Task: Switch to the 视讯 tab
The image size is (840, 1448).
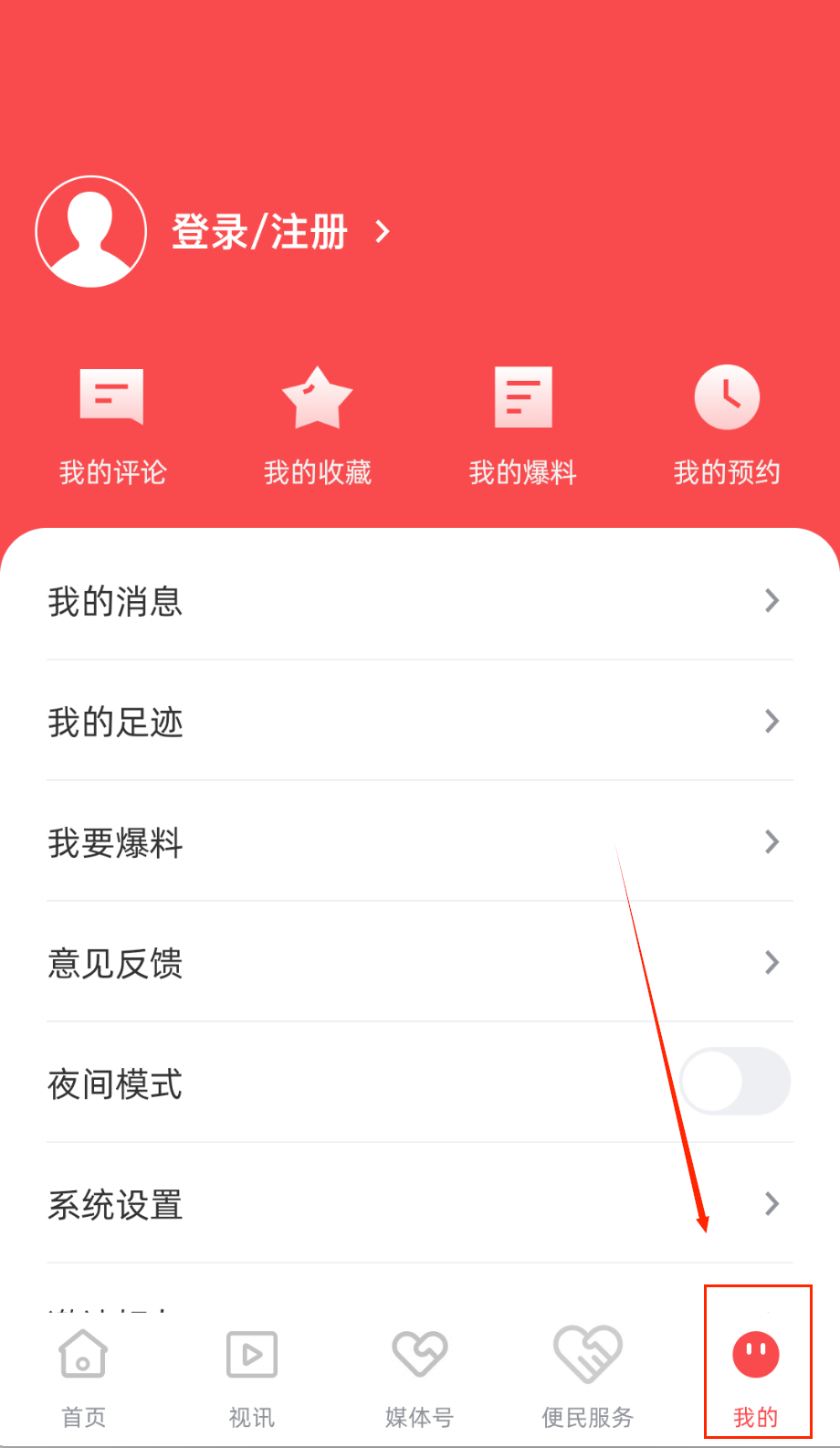Action: pyautogui.click(x=251, y=1377)
